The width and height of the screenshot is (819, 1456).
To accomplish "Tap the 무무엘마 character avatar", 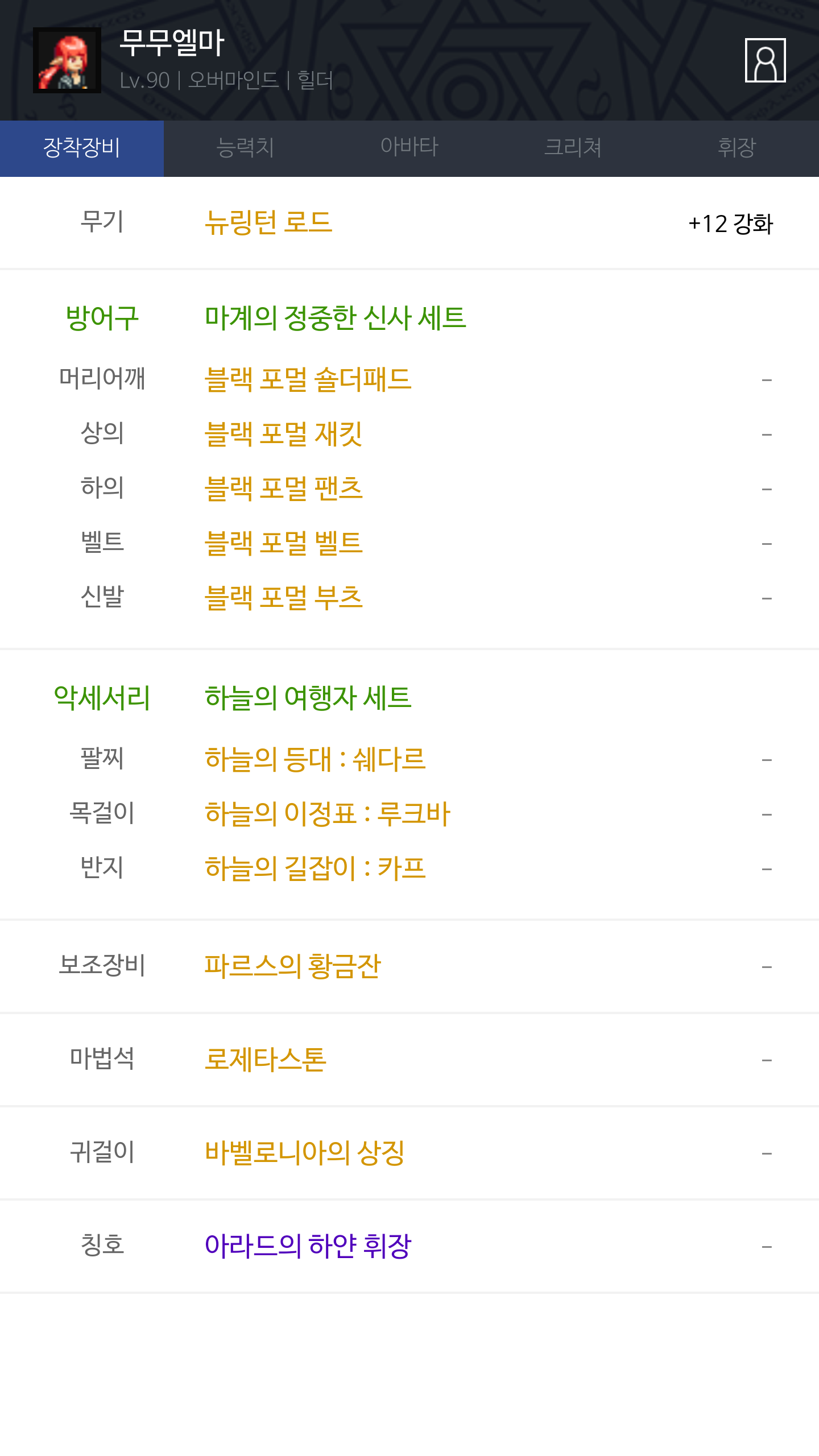I will 67,60.
